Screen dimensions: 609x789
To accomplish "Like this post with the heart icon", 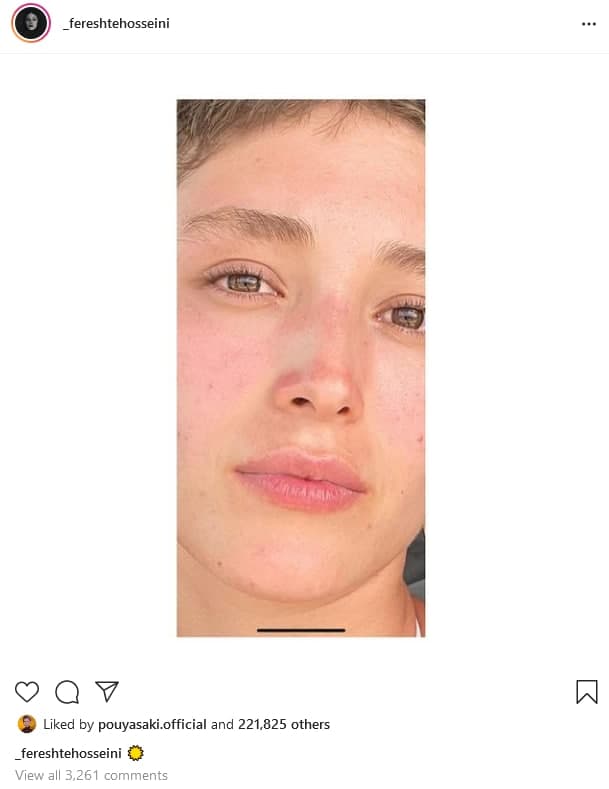I will [27, 691].
